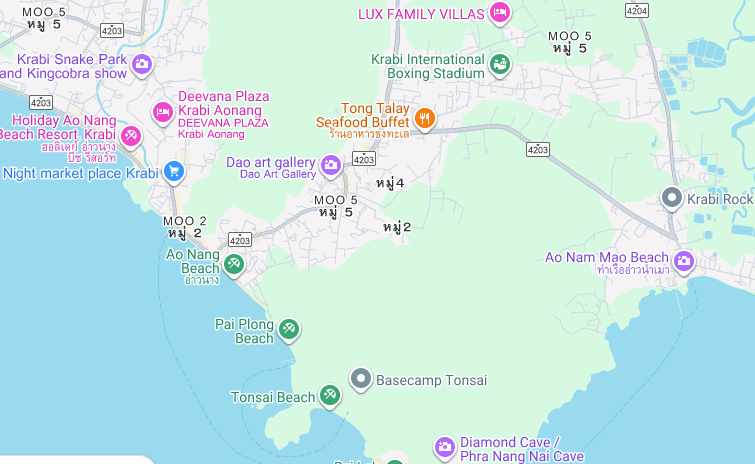Open the LUX FAMILY VILLAS hotel marker
Image resolution: width=755 pixels, height=464 pixels.
(x=500, y=13)
